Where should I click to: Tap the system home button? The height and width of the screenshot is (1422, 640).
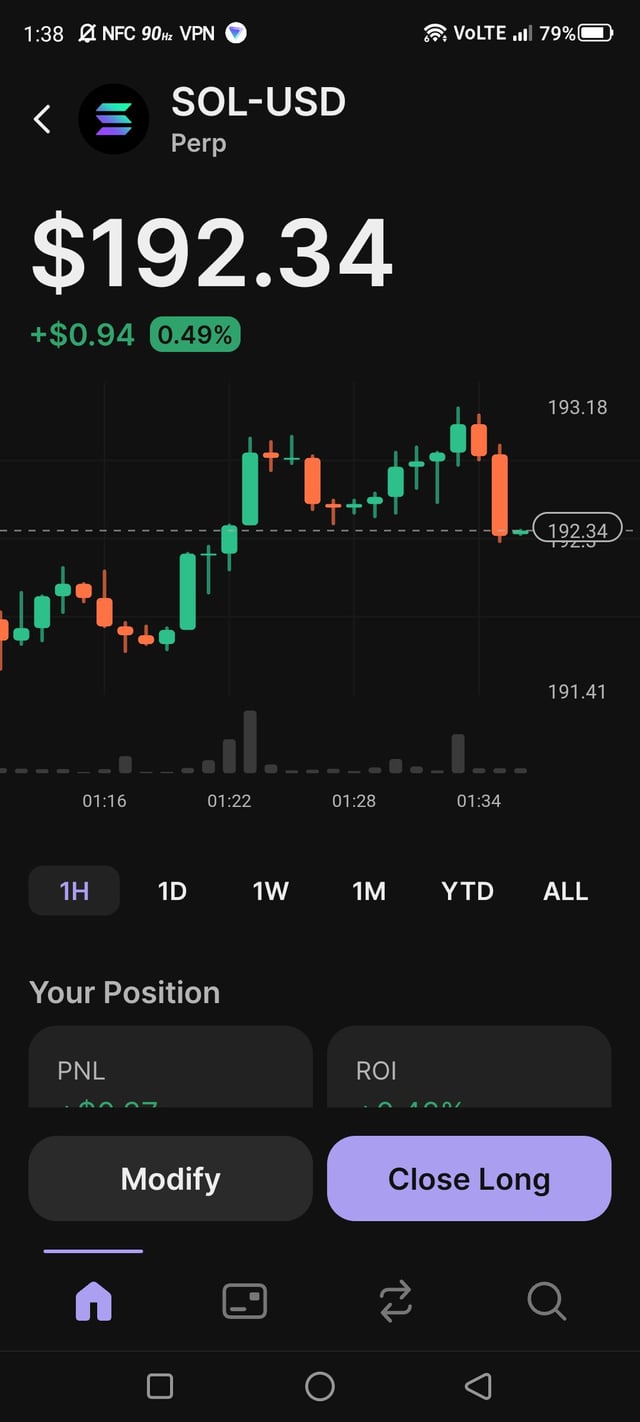pos(320,1386)
